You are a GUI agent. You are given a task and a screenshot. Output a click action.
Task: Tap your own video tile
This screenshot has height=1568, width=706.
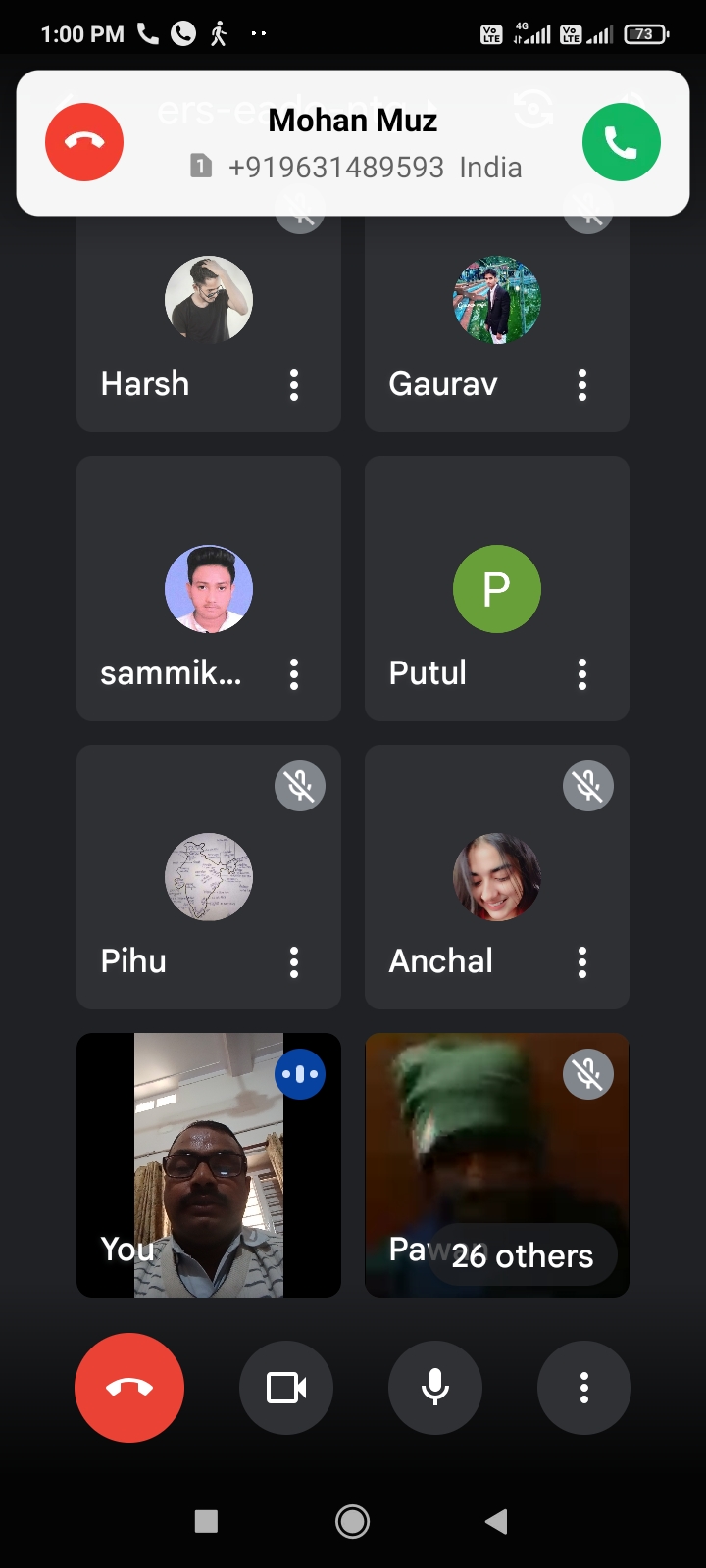pyautogui.click(x=208, y=1166)
